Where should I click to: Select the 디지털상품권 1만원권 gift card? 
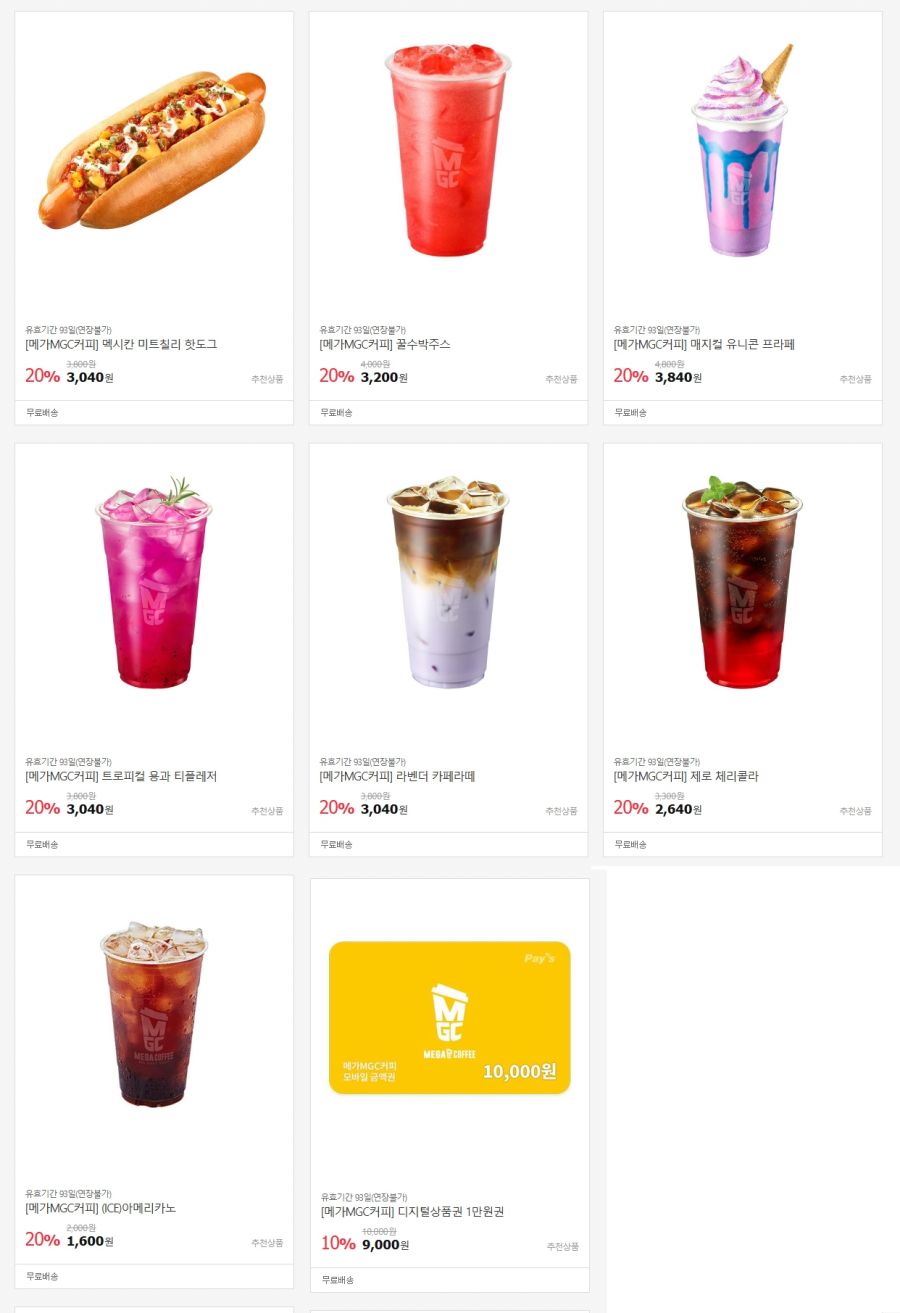click(x=449, y=1018)
